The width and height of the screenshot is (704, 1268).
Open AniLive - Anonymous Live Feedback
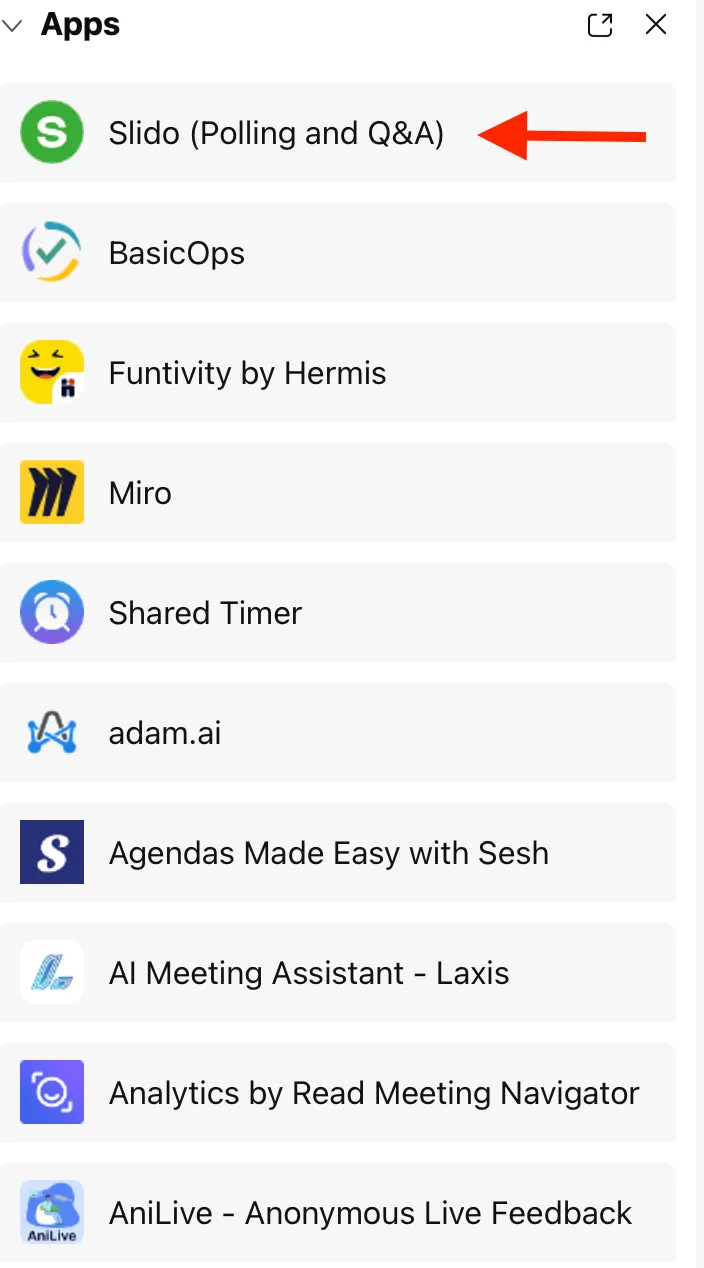coord(370,1213)
